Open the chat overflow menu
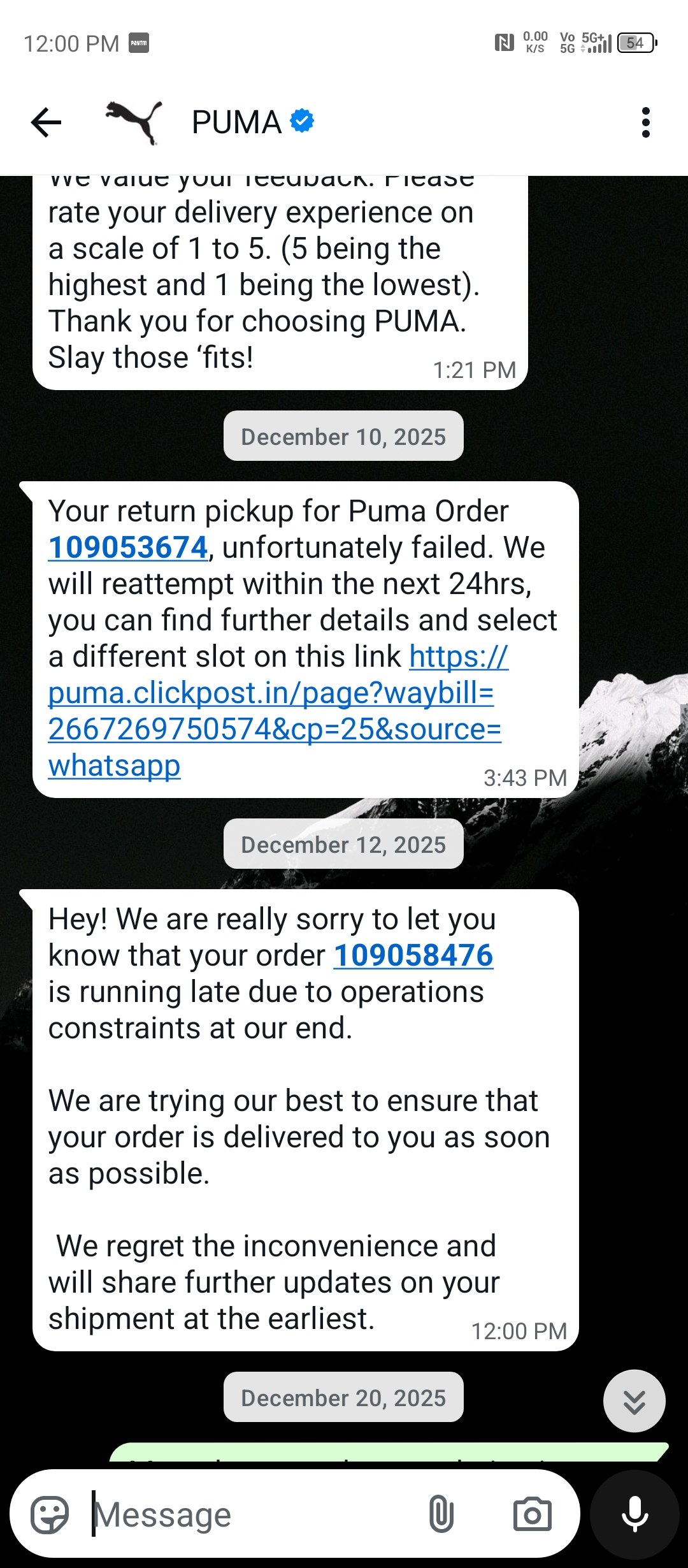688x1568 pixels. [645, 122]
